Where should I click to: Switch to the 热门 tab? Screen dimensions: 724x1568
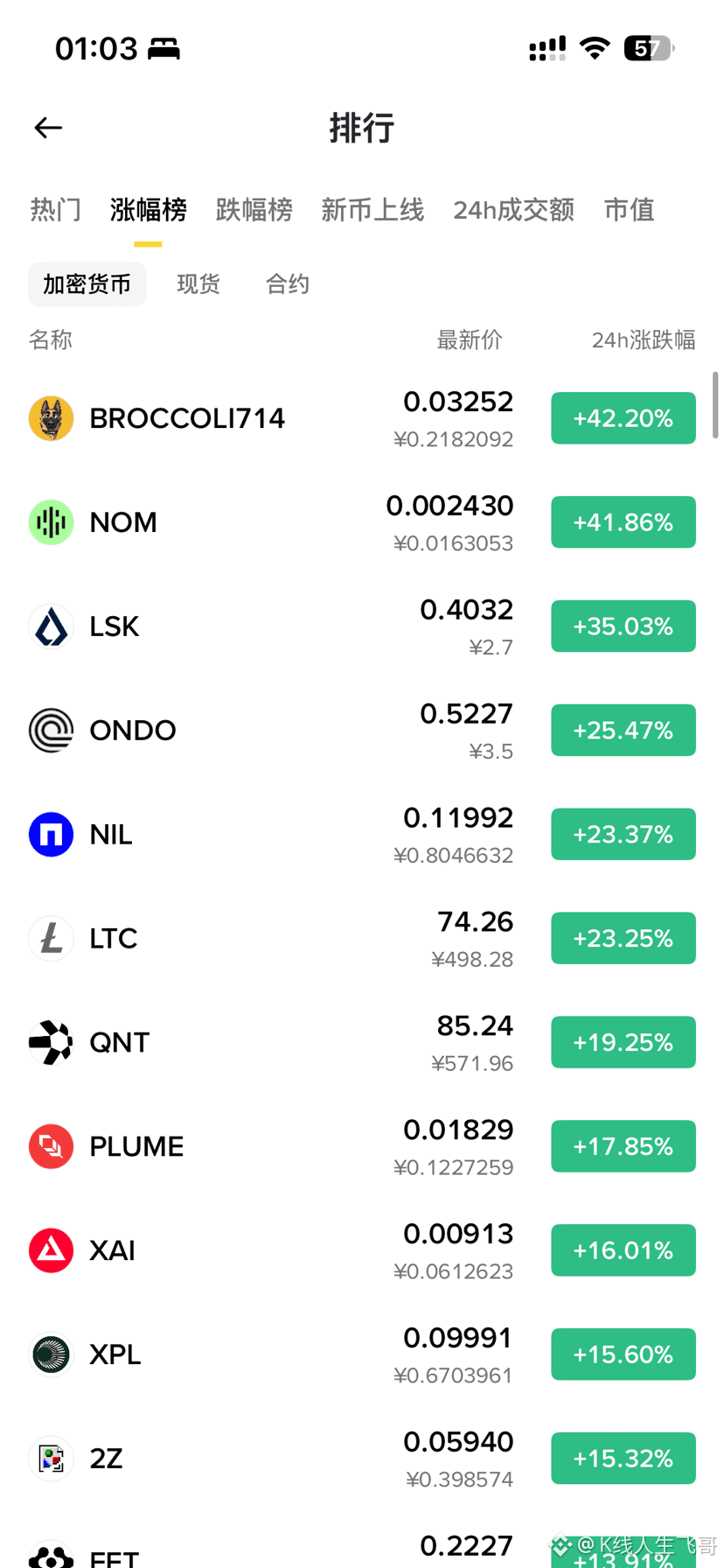click(x=56, y=210)
